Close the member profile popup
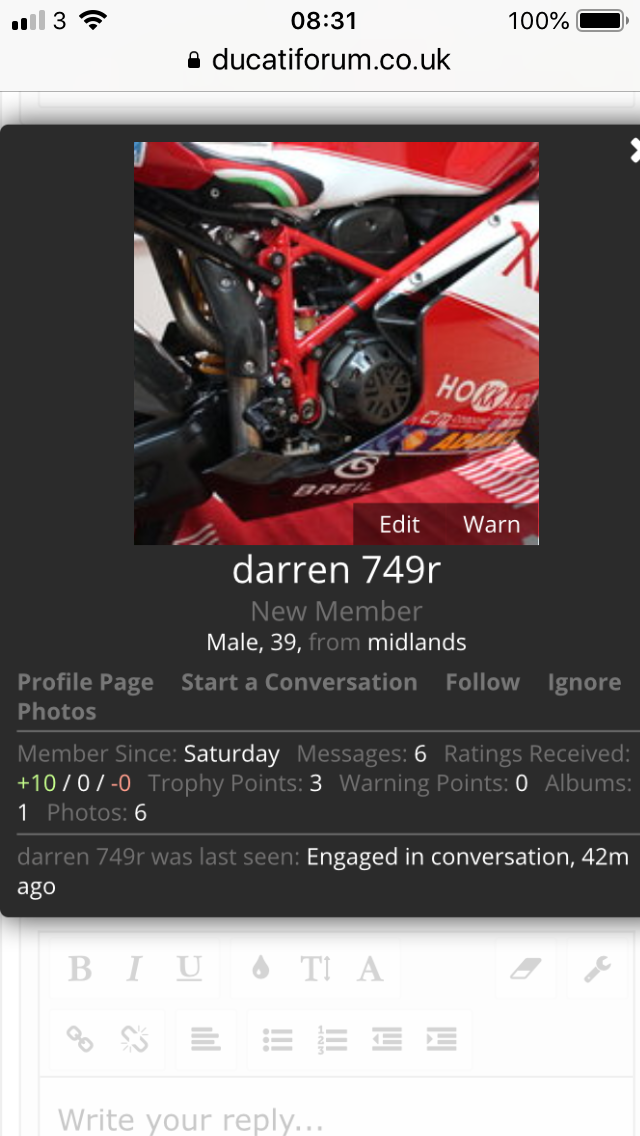Screen dimensions: 640x1136 [x=633, y=151]
